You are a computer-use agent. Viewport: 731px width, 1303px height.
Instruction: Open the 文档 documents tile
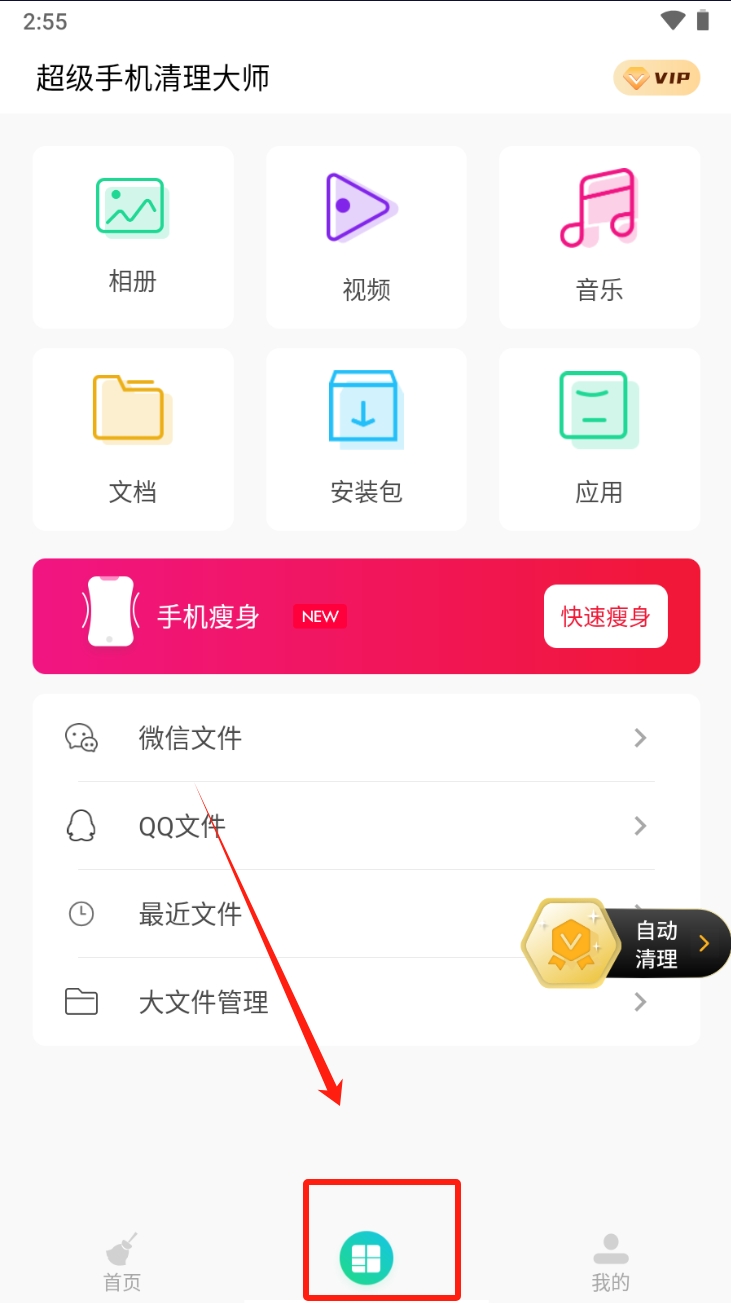[x=133, y=439]
